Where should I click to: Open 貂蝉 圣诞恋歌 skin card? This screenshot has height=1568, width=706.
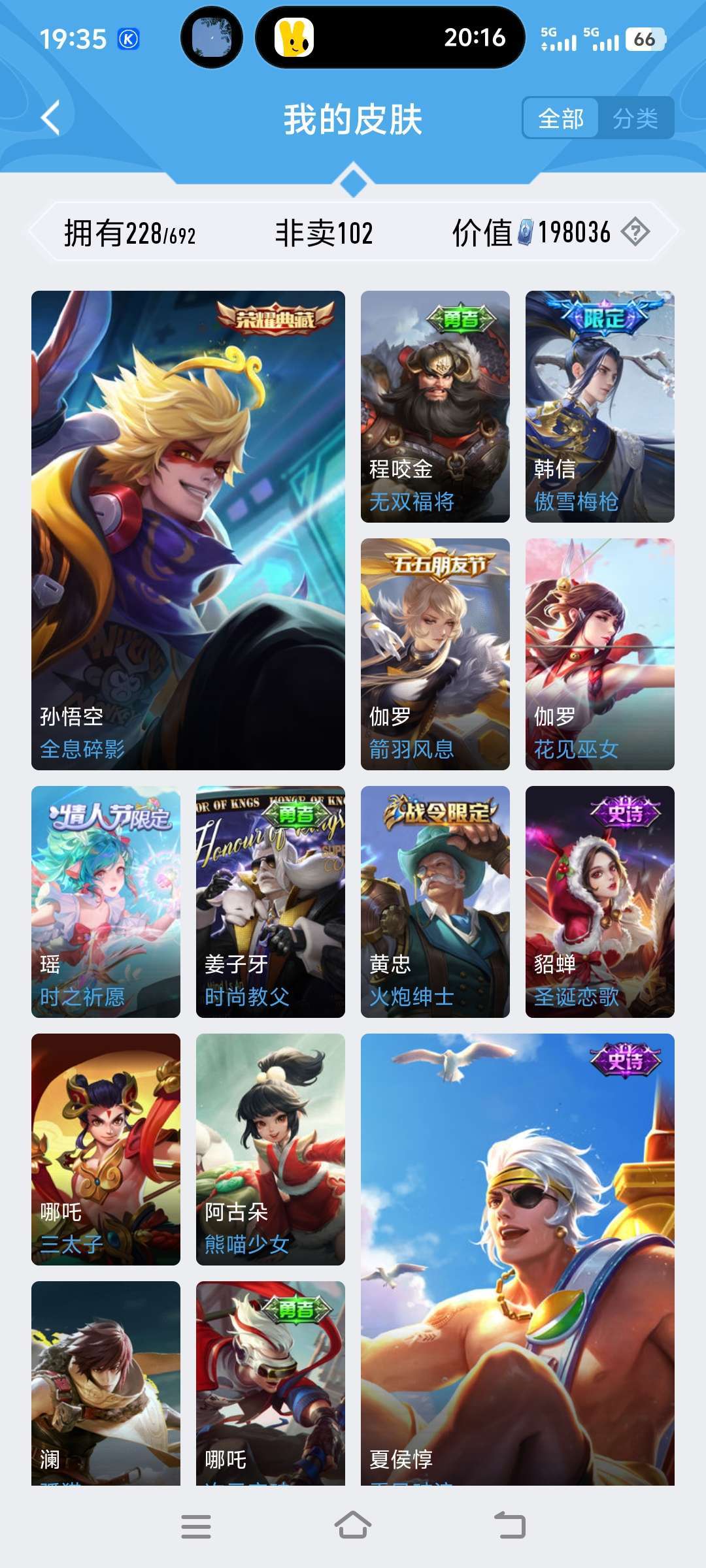[x=600, y=902]
